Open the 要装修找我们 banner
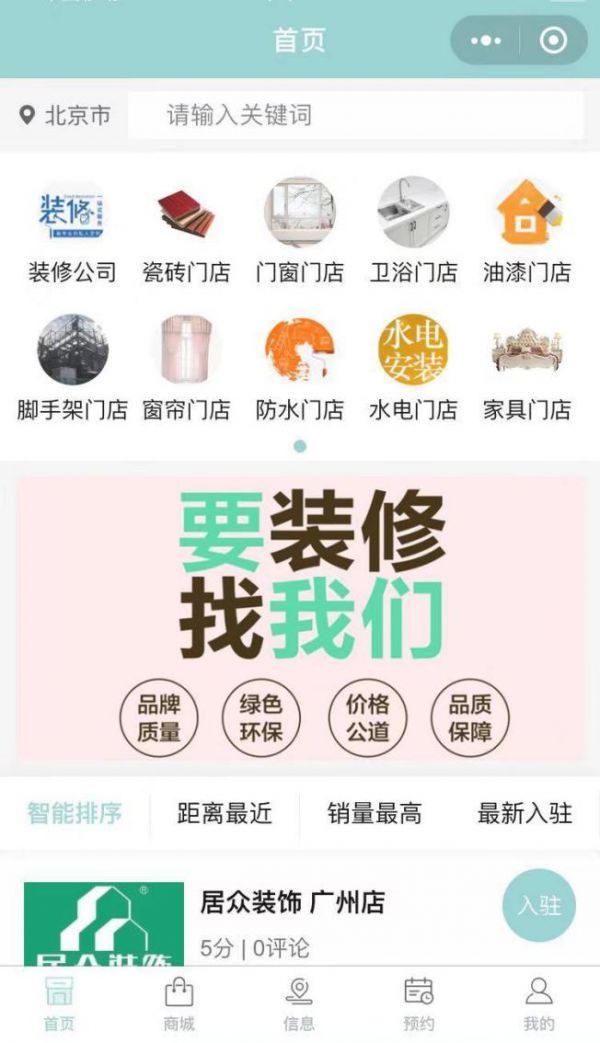 (x=300, y=617)
